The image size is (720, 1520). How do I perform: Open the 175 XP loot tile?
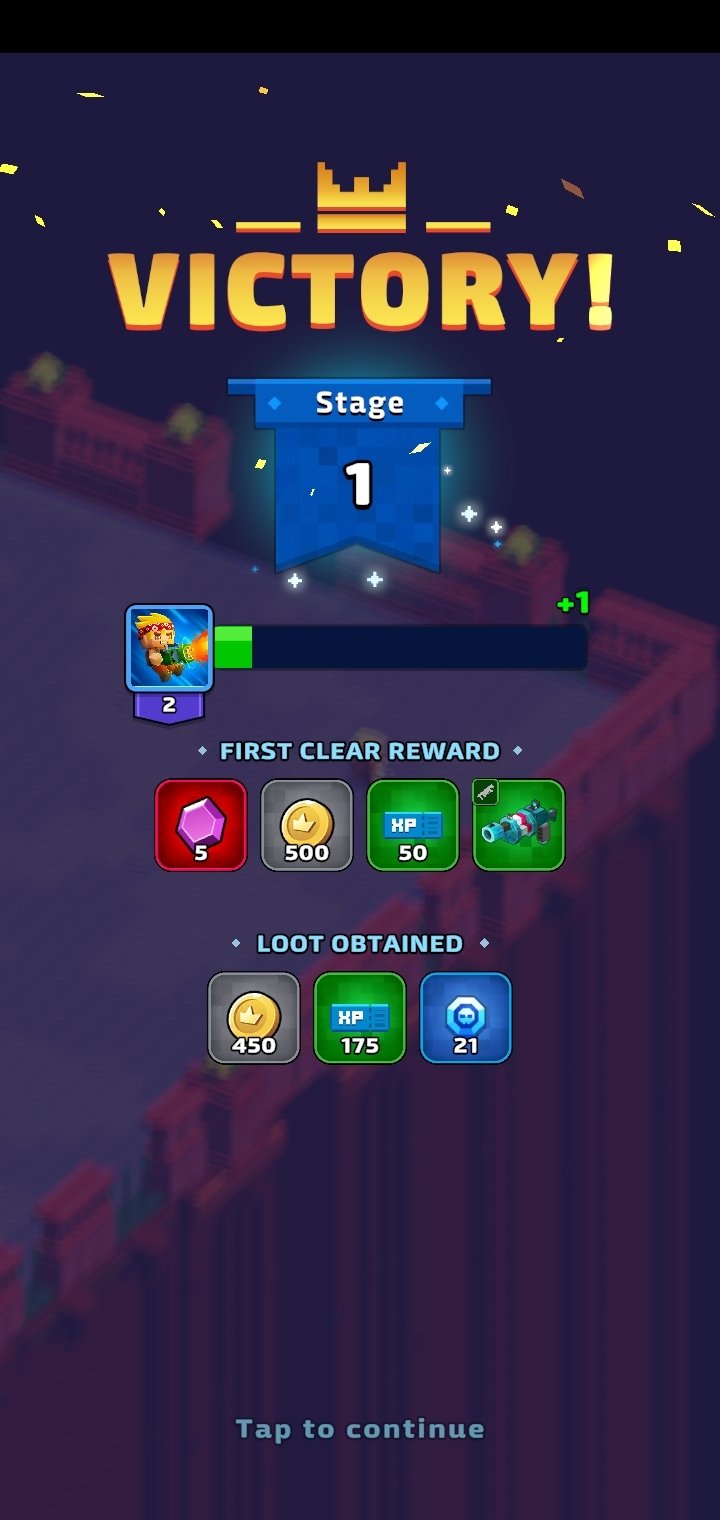tap(360, 1018)
